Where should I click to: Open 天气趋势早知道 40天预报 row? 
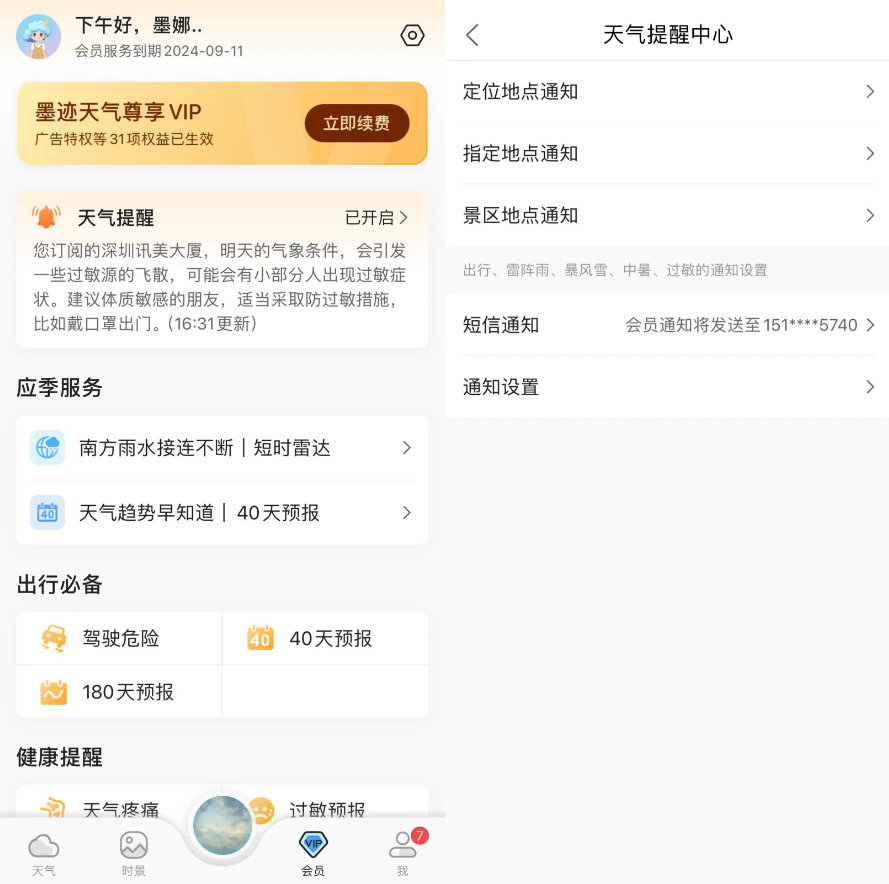click(x=222, y=513)
